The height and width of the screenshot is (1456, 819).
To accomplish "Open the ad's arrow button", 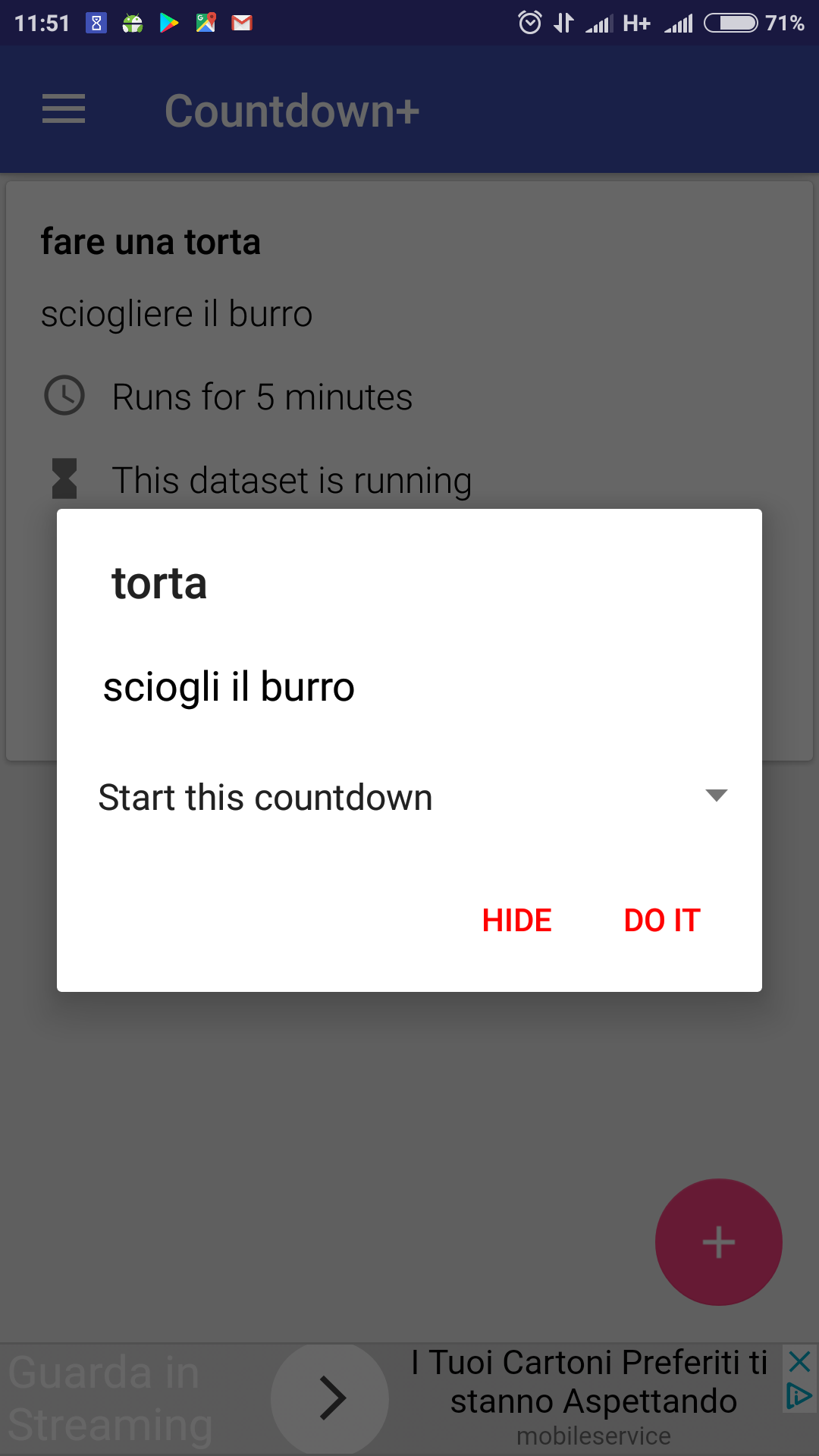I will coord(330,1398).
